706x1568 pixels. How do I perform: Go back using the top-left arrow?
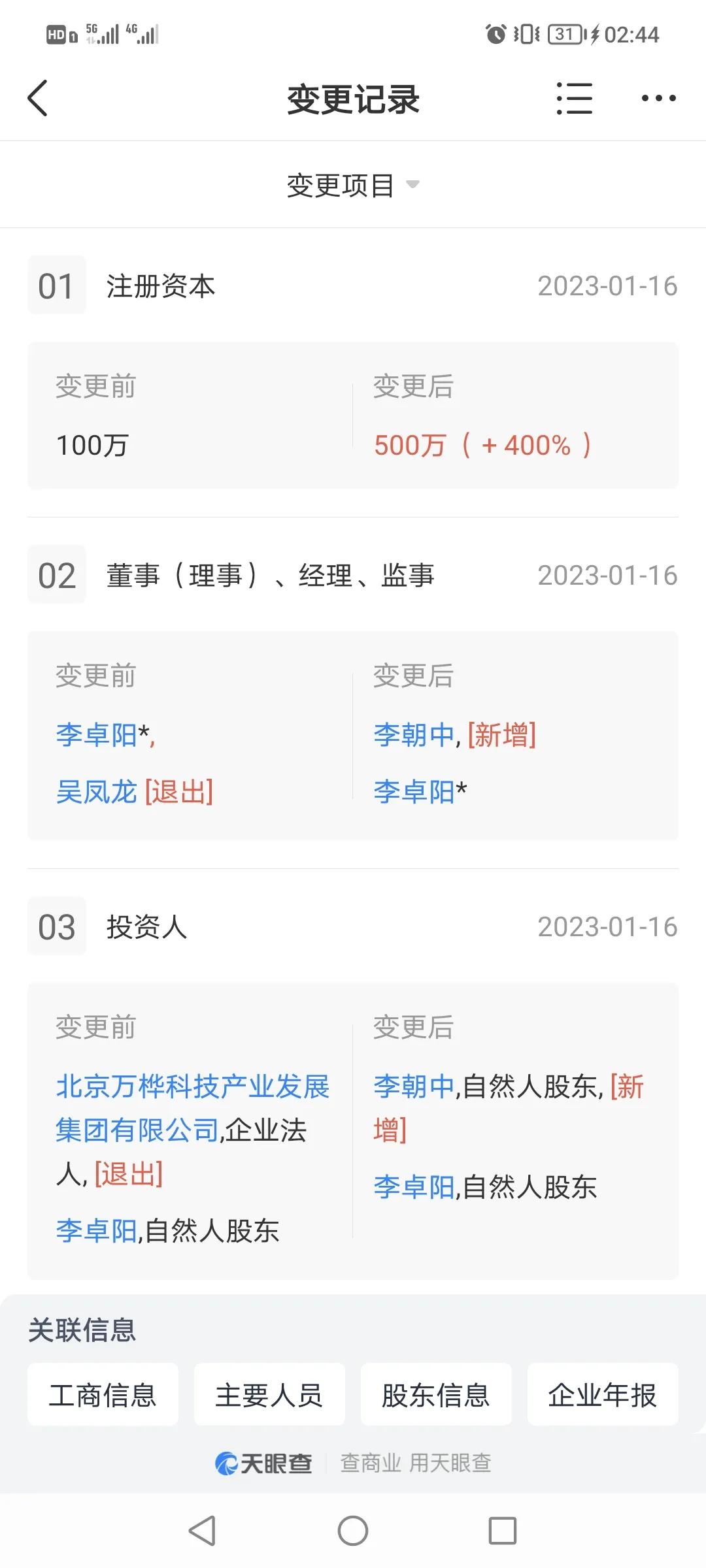[37, 98]
